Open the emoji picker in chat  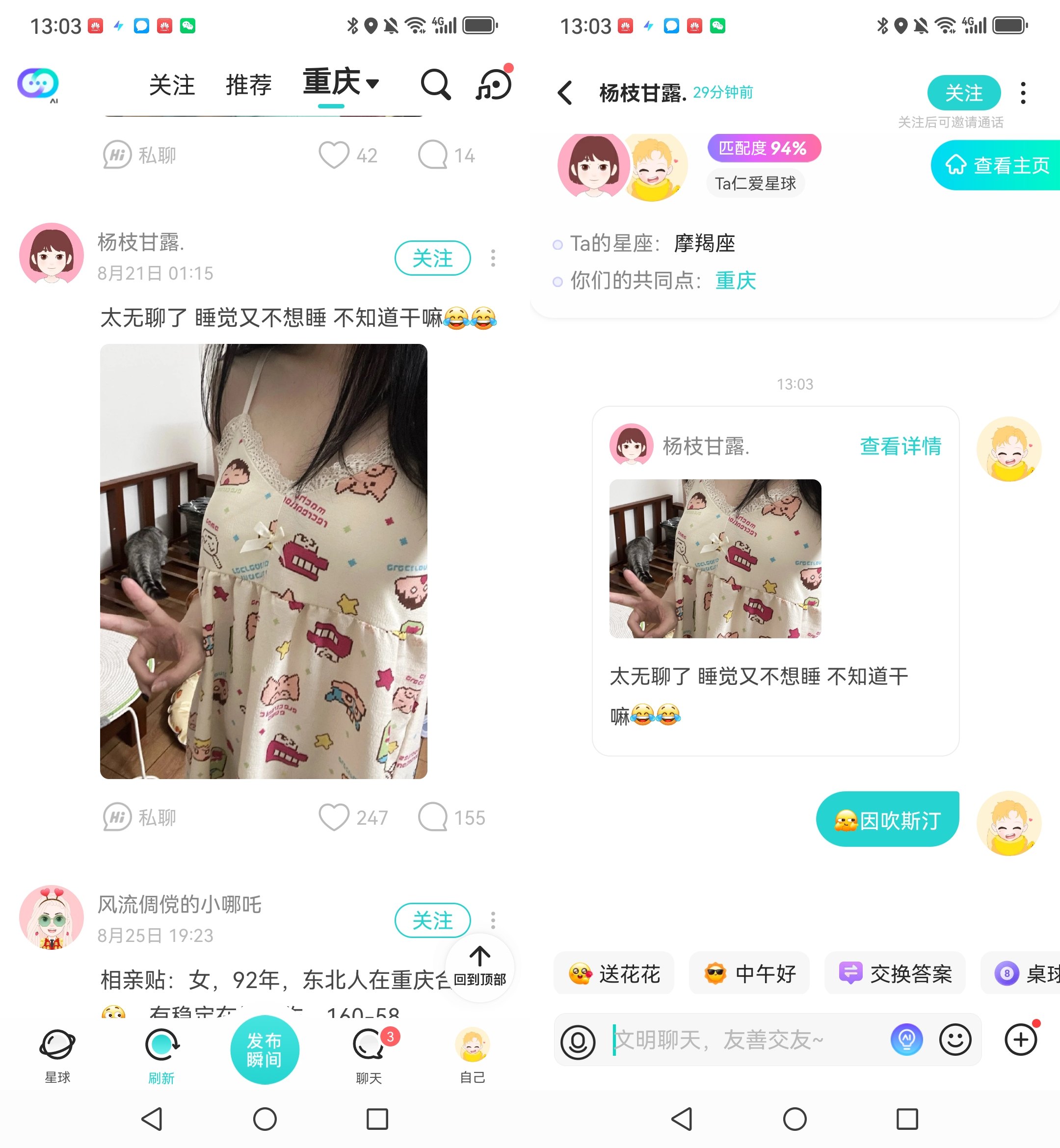pos(955,1040)
